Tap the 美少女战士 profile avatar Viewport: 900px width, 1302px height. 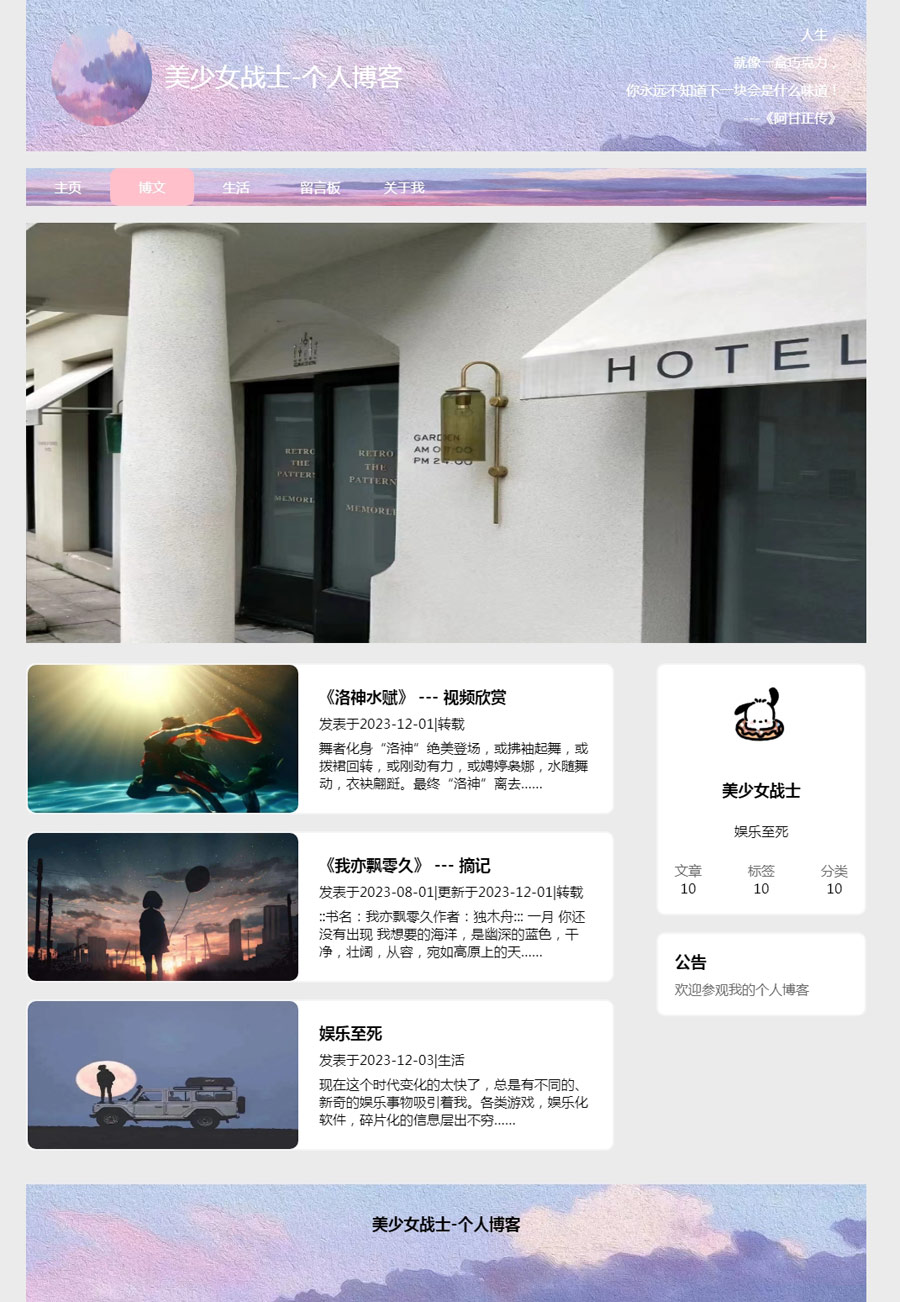(x=761, y=713)
